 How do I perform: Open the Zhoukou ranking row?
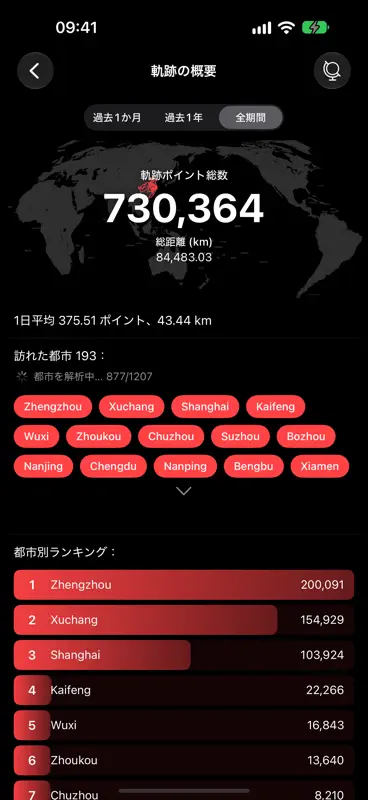tap(184, 761)
